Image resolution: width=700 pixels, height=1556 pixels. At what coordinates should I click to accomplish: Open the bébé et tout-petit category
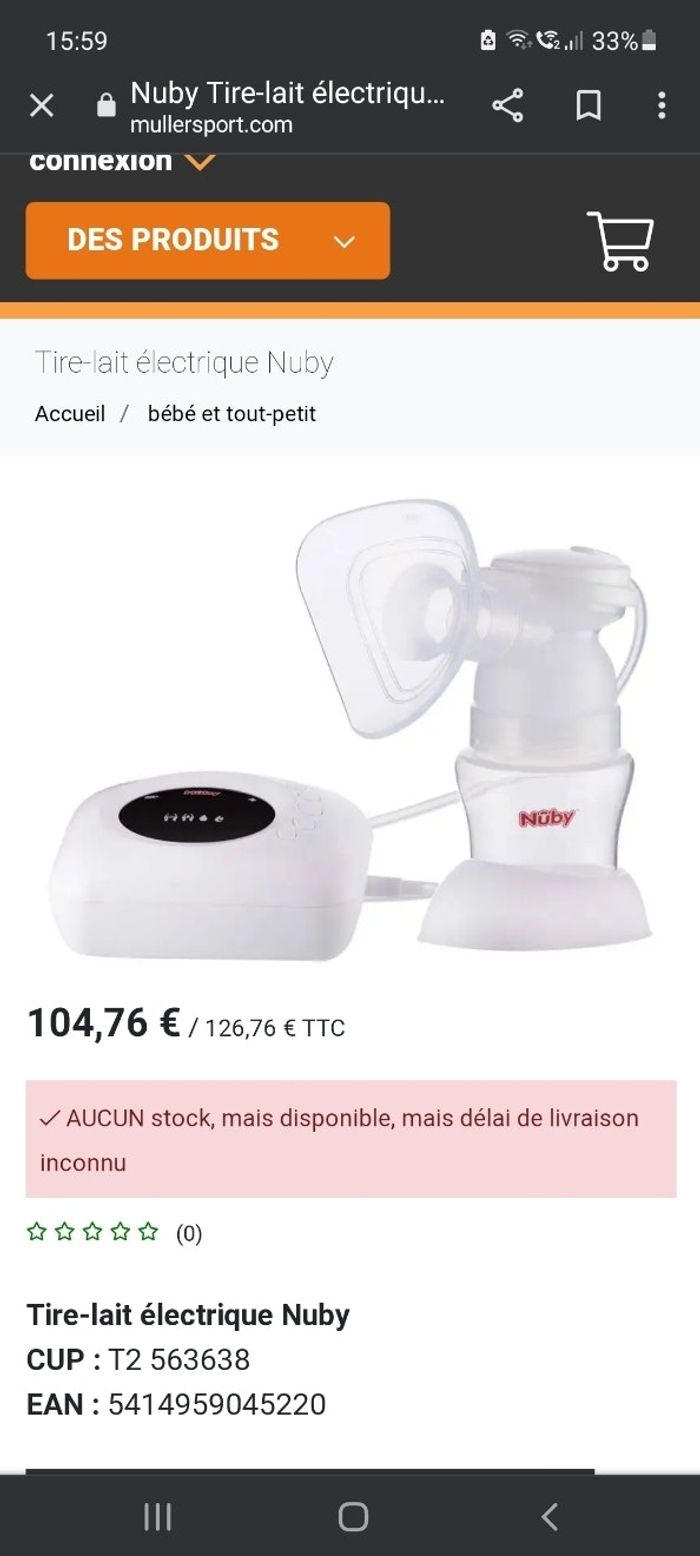click(x=232, y=414)
